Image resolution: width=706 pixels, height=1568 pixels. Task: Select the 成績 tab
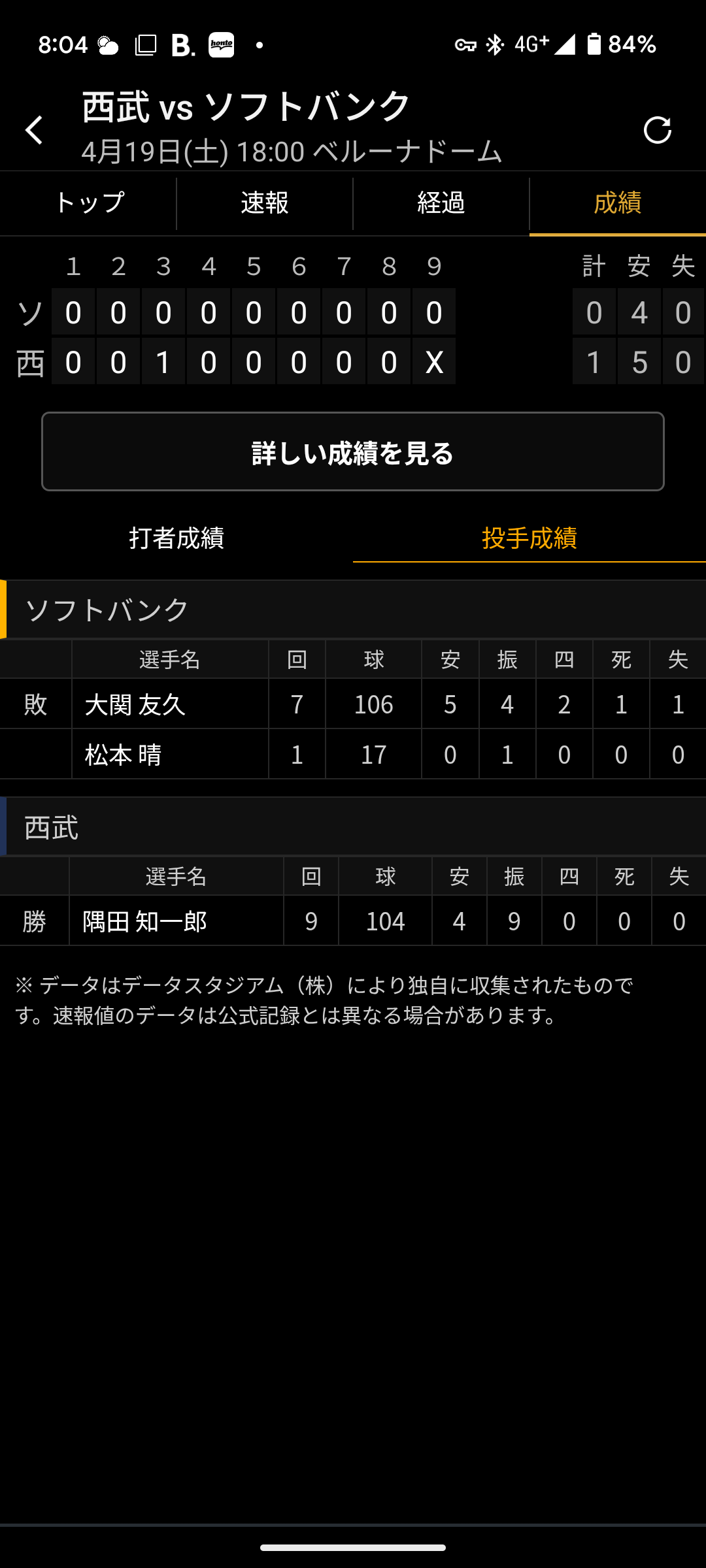(x=617, y=203)
